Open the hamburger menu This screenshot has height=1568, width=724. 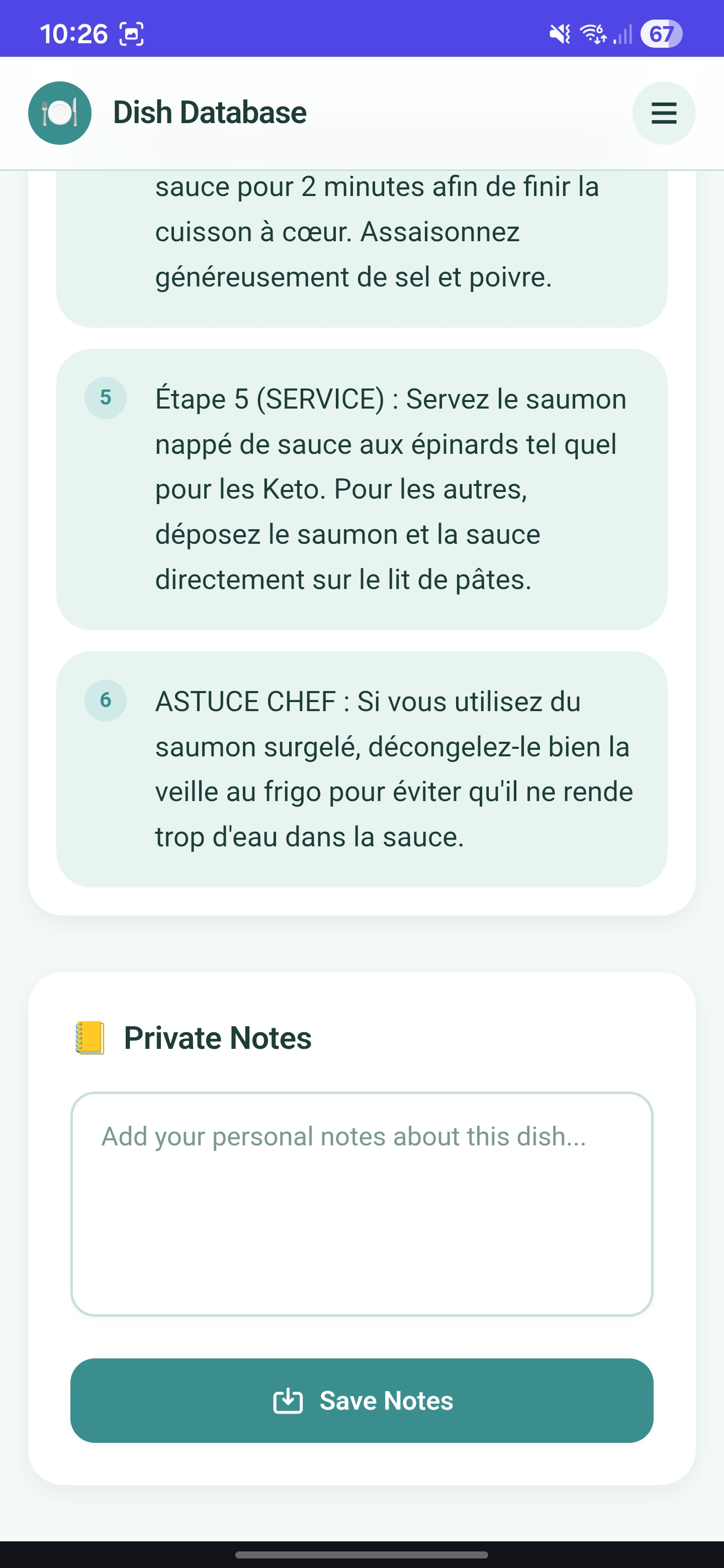[x=663, y=113]
